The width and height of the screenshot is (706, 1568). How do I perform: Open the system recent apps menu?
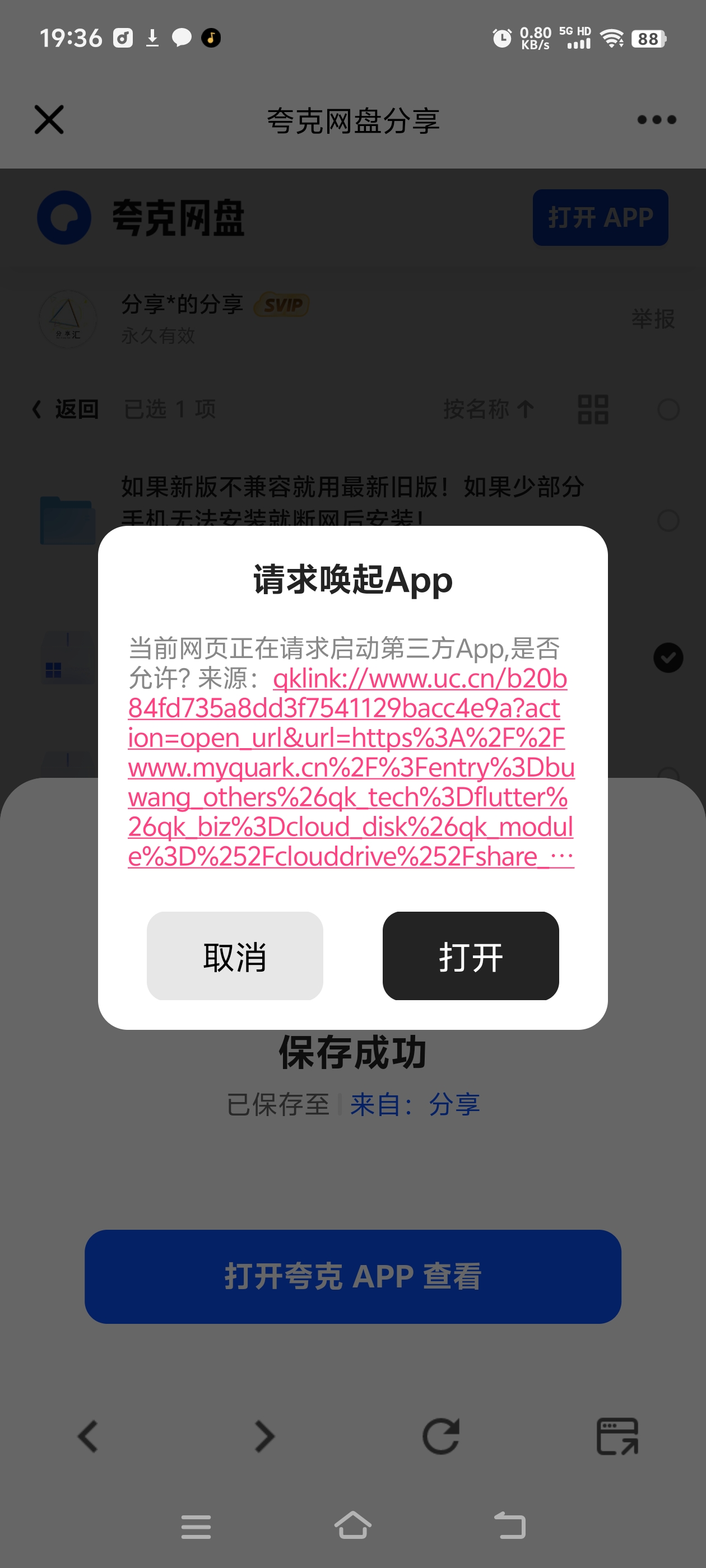click(196, 1527)
